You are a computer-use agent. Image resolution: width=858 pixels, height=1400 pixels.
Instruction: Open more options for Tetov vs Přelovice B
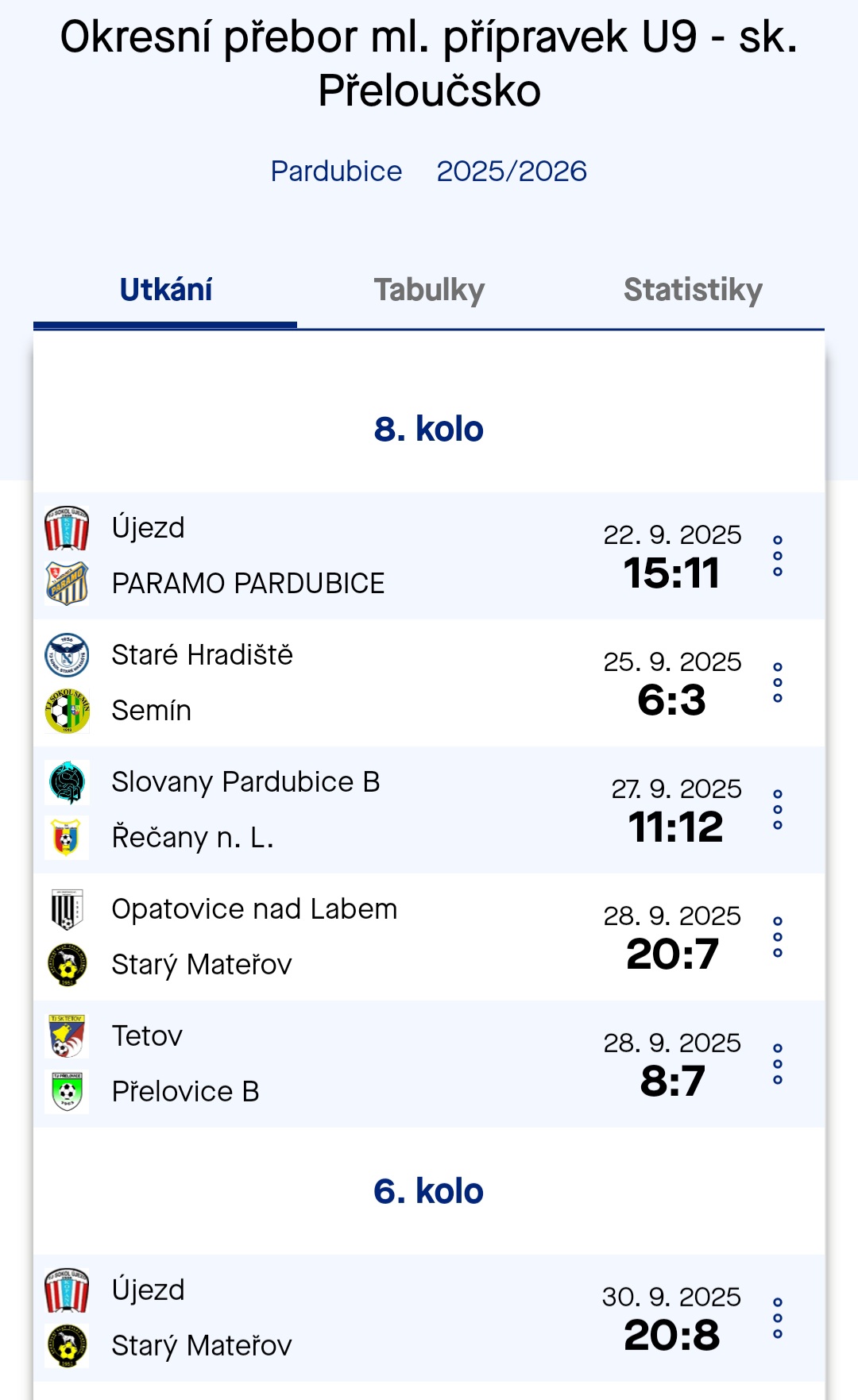click(x=778, y=1064)
